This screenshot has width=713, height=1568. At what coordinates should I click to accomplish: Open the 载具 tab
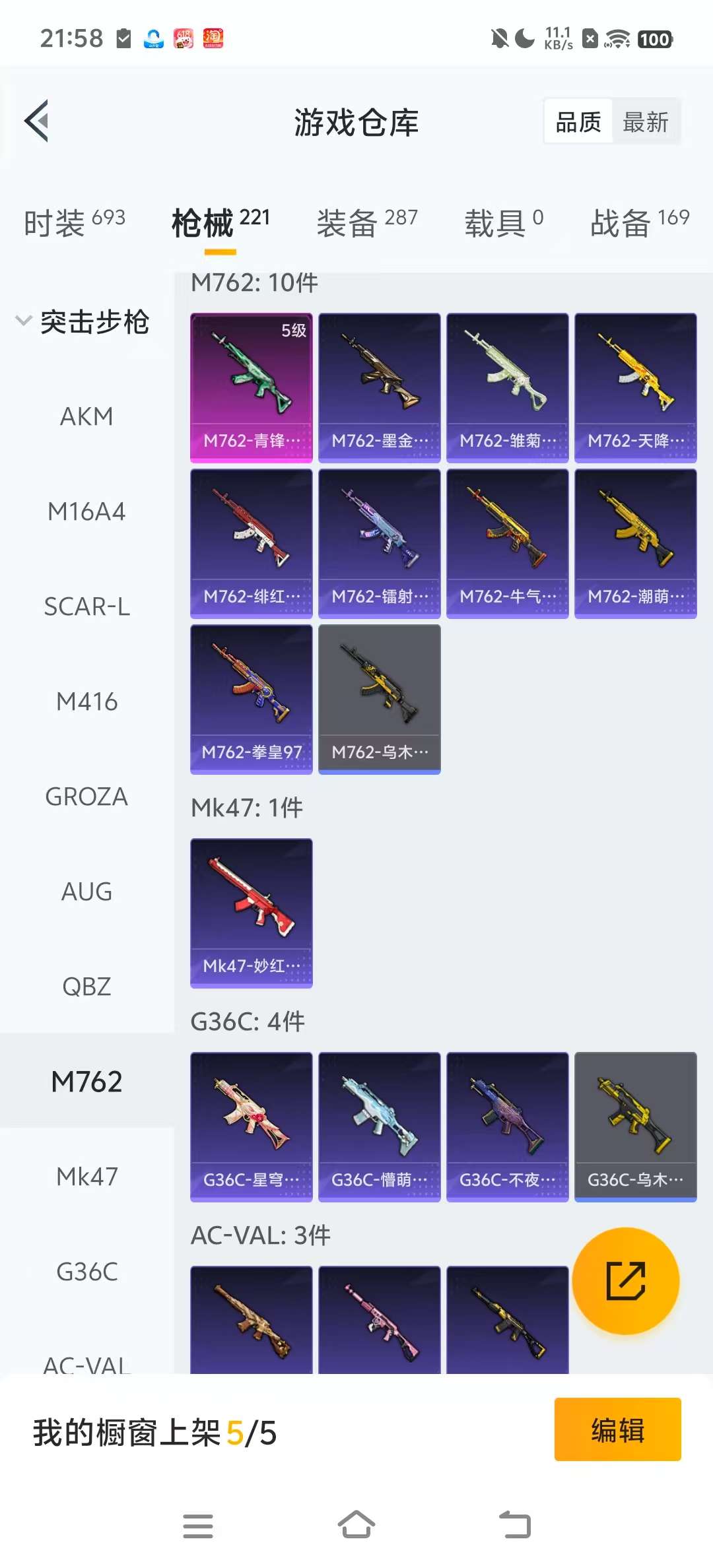tap(503, 222)
